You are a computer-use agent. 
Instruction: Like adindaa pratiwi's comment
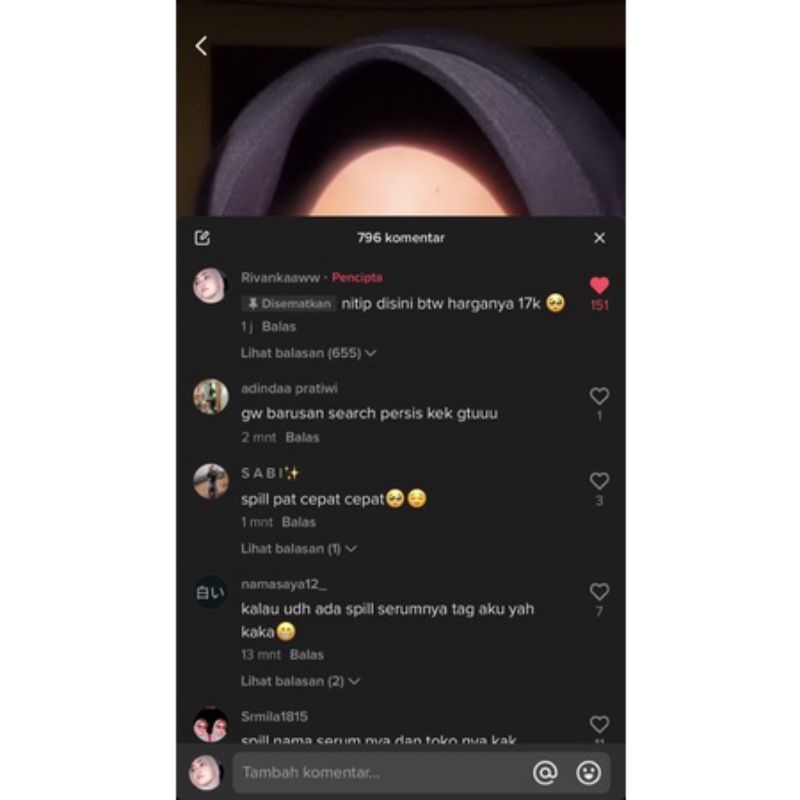point(599,396)
